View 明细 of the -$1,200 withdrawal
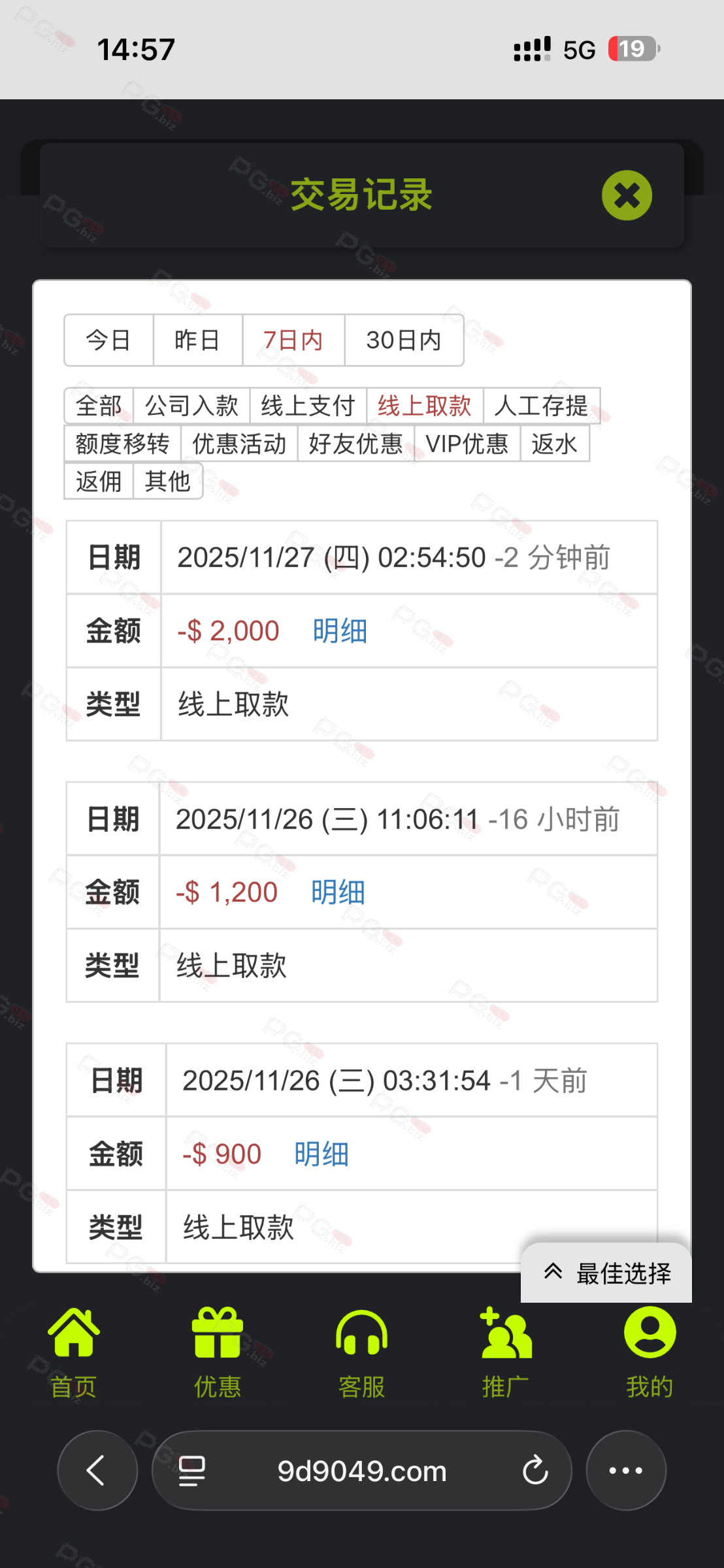The width and height of the screenshot is (724, 1568). pyautogui.click(x=338, y=892)
